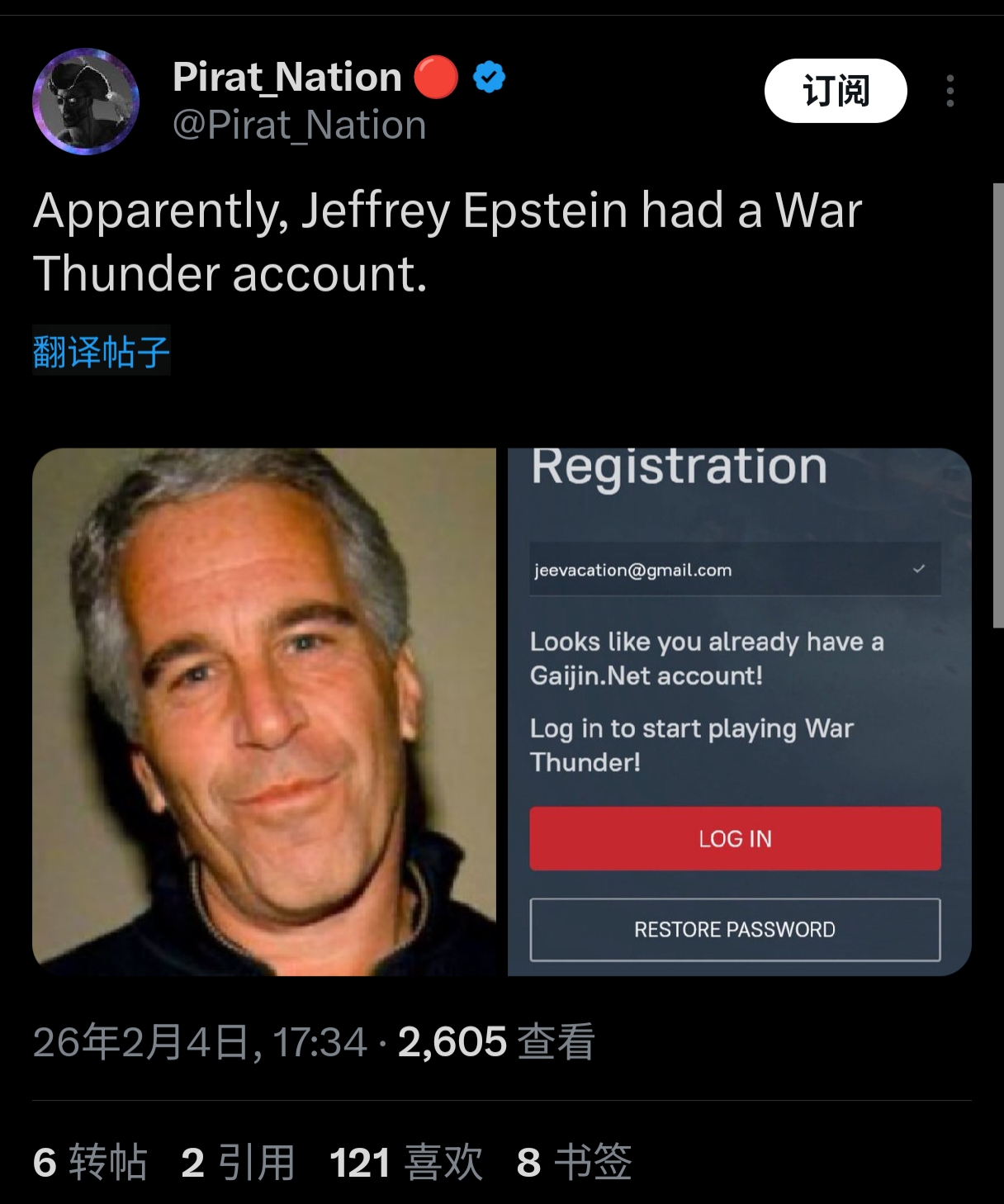
Task: Open the left portrait photo in the post
Action: tap(264, 711)
